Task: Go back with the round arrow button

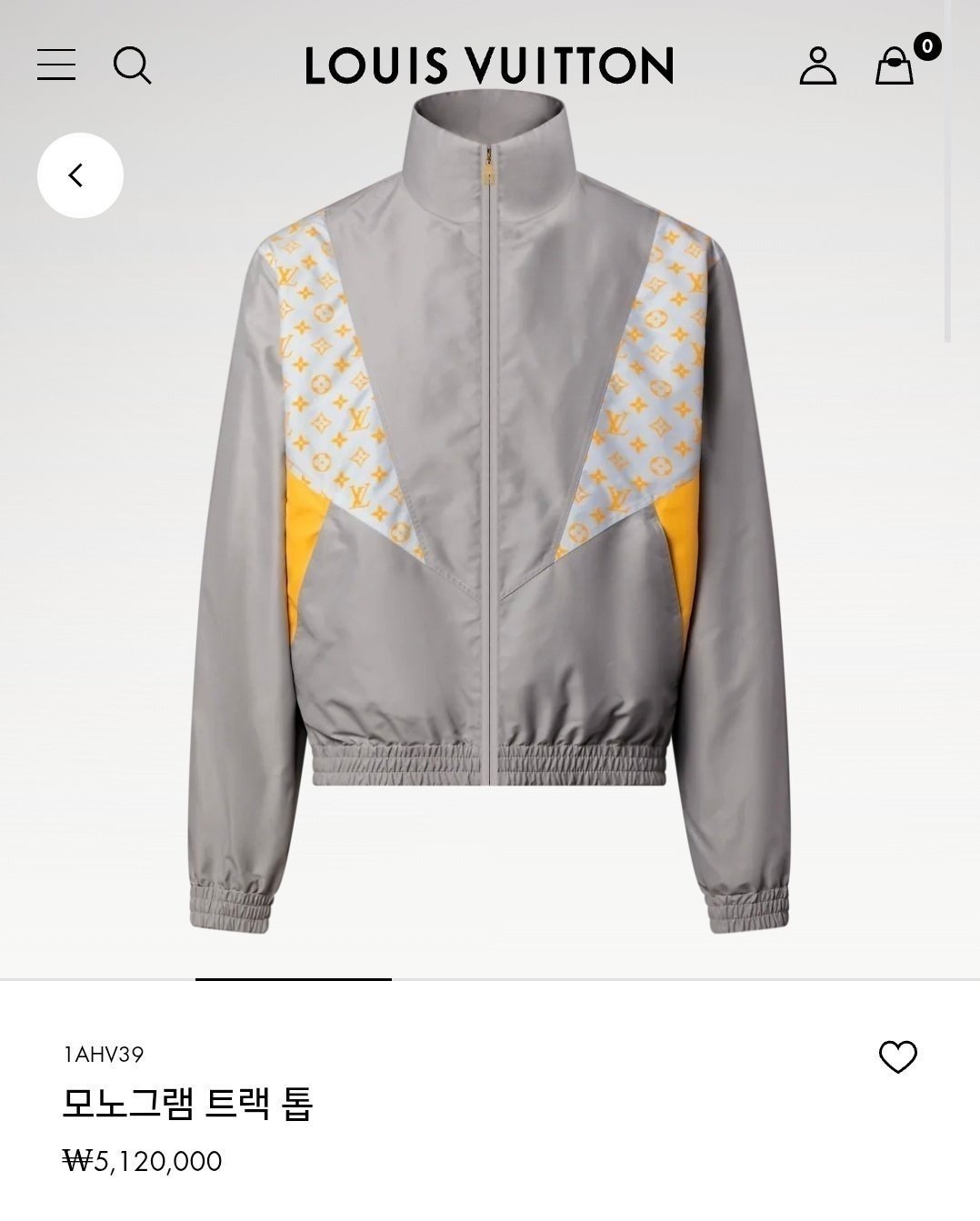Action: coord(80,175)
